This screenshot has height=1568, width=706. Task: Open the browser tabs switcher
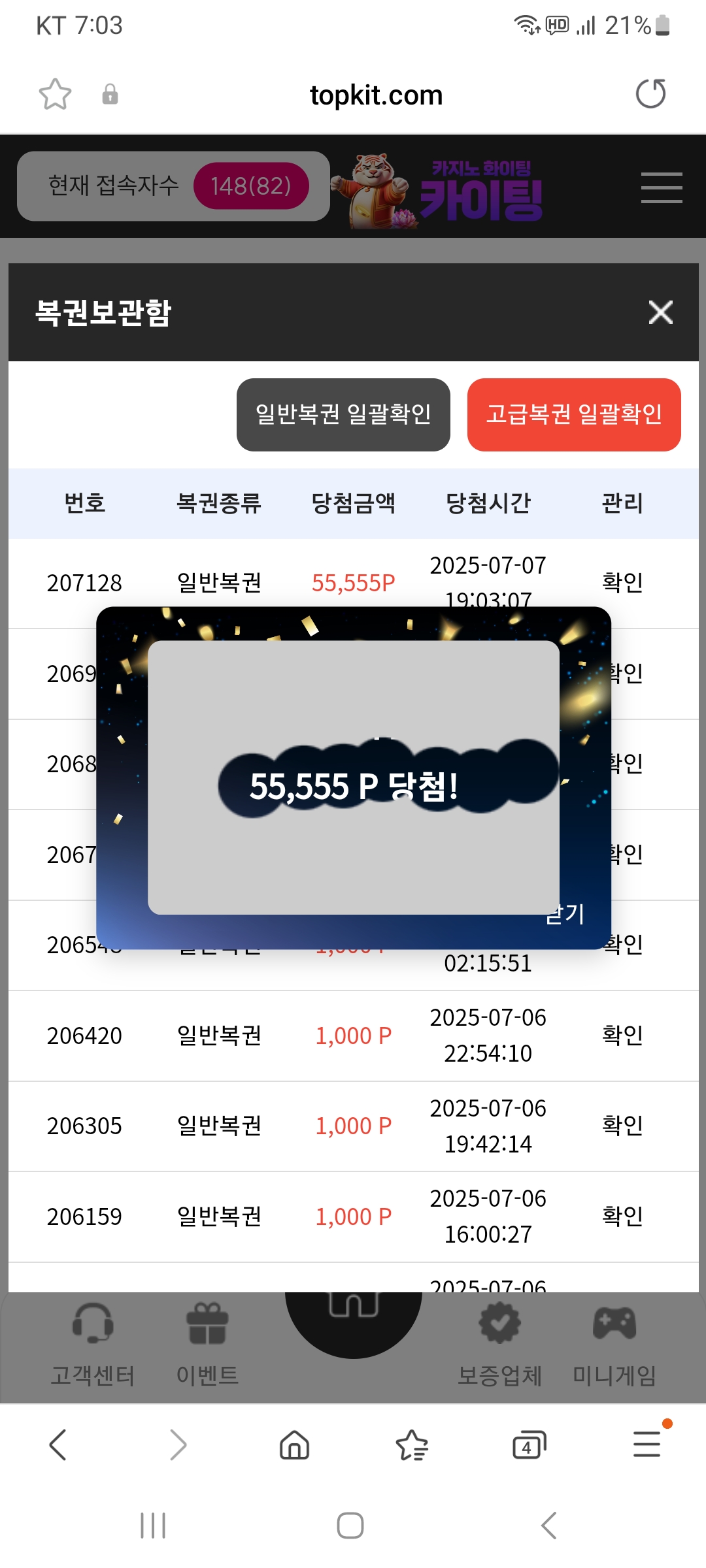click(x=529, y=1445)
